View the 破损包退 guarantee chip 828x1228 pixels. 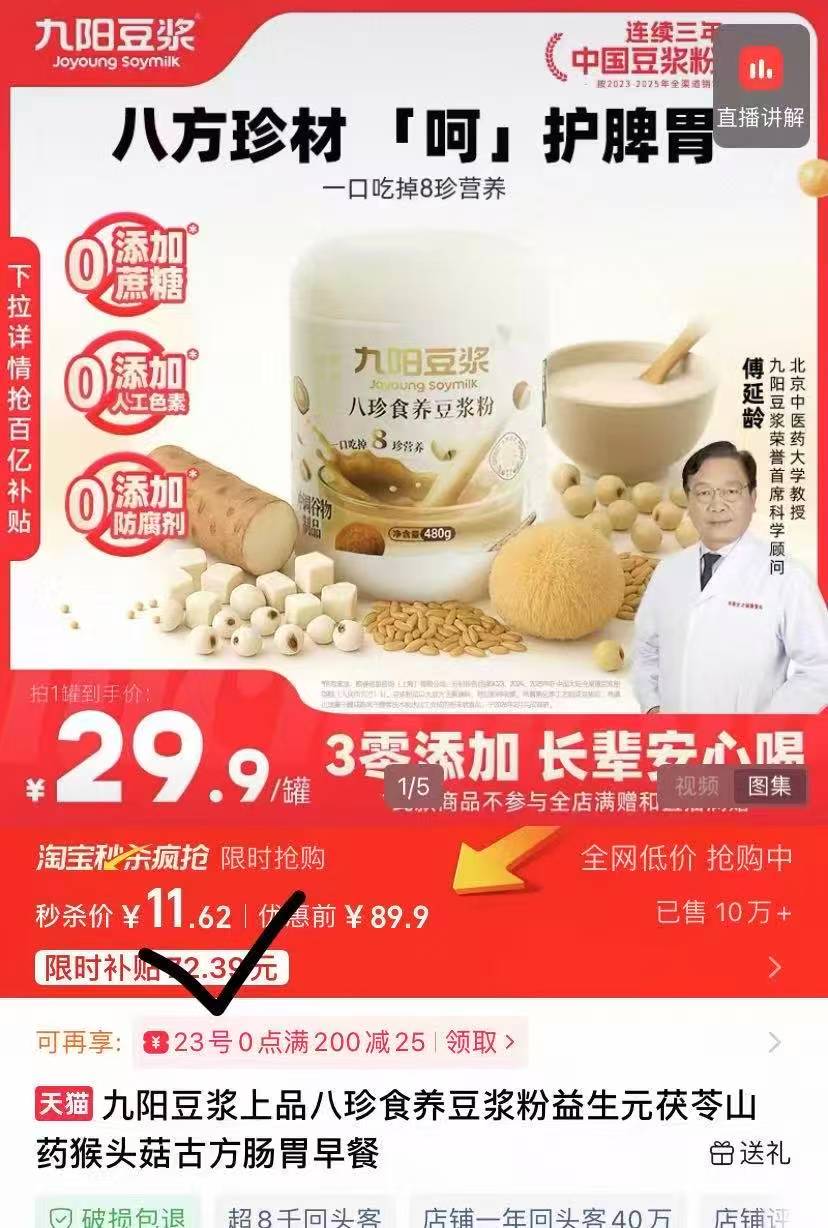click(x=118, y=1215)
